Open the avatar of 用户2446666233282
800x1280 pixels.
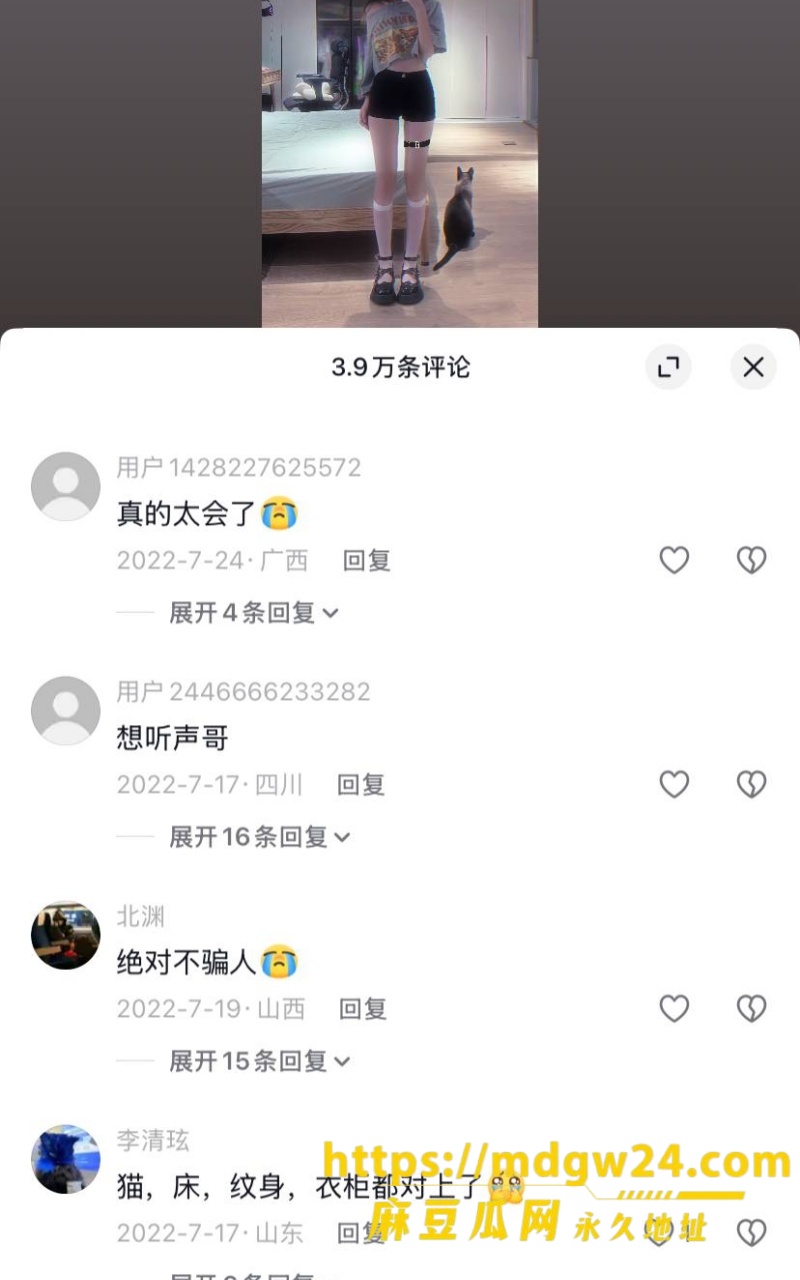(66, 711)
